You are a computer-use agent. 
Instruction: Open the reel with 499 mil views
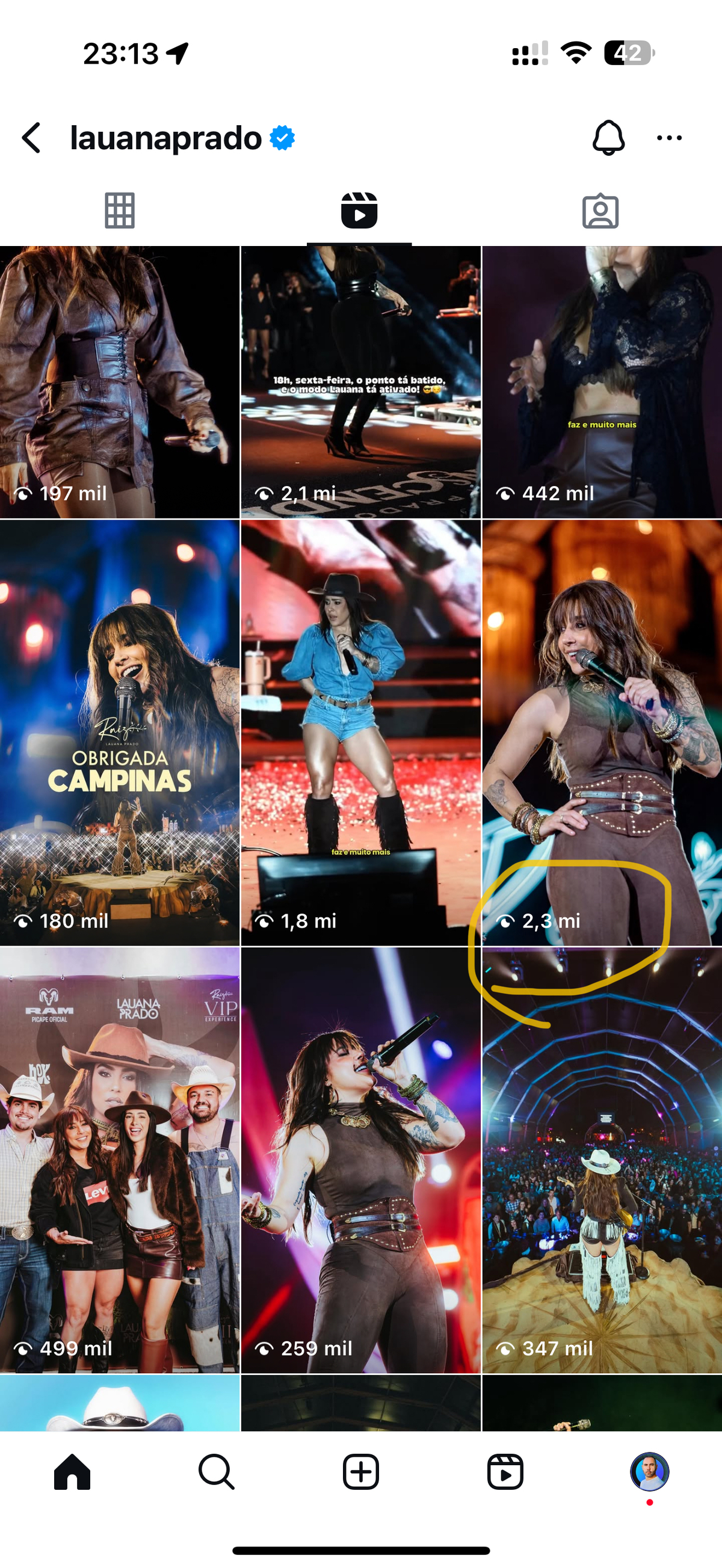(x=119, y=1160)
